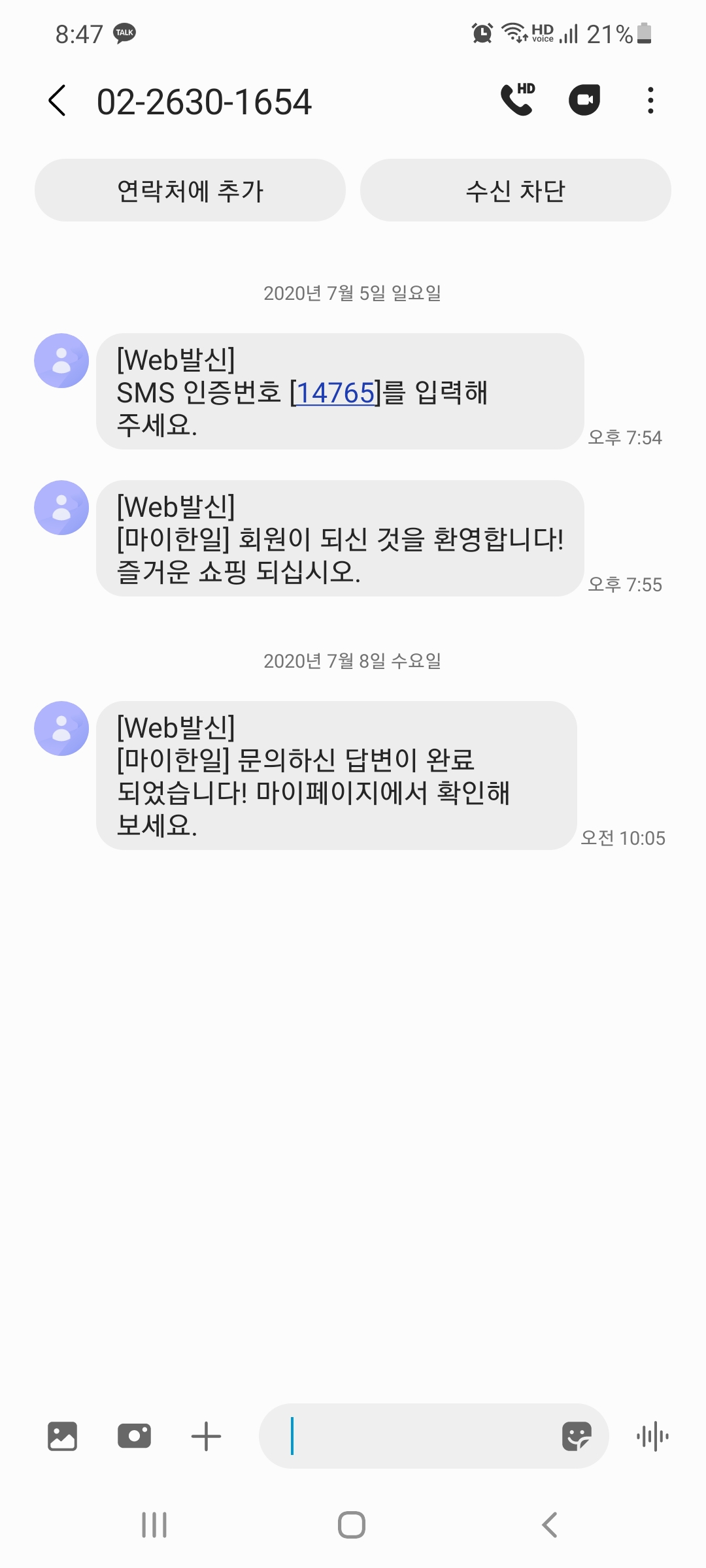This screenshot has height=1568, width=706.
Task: Tap 수신 차단 to block the number
Action: point(515,191)
